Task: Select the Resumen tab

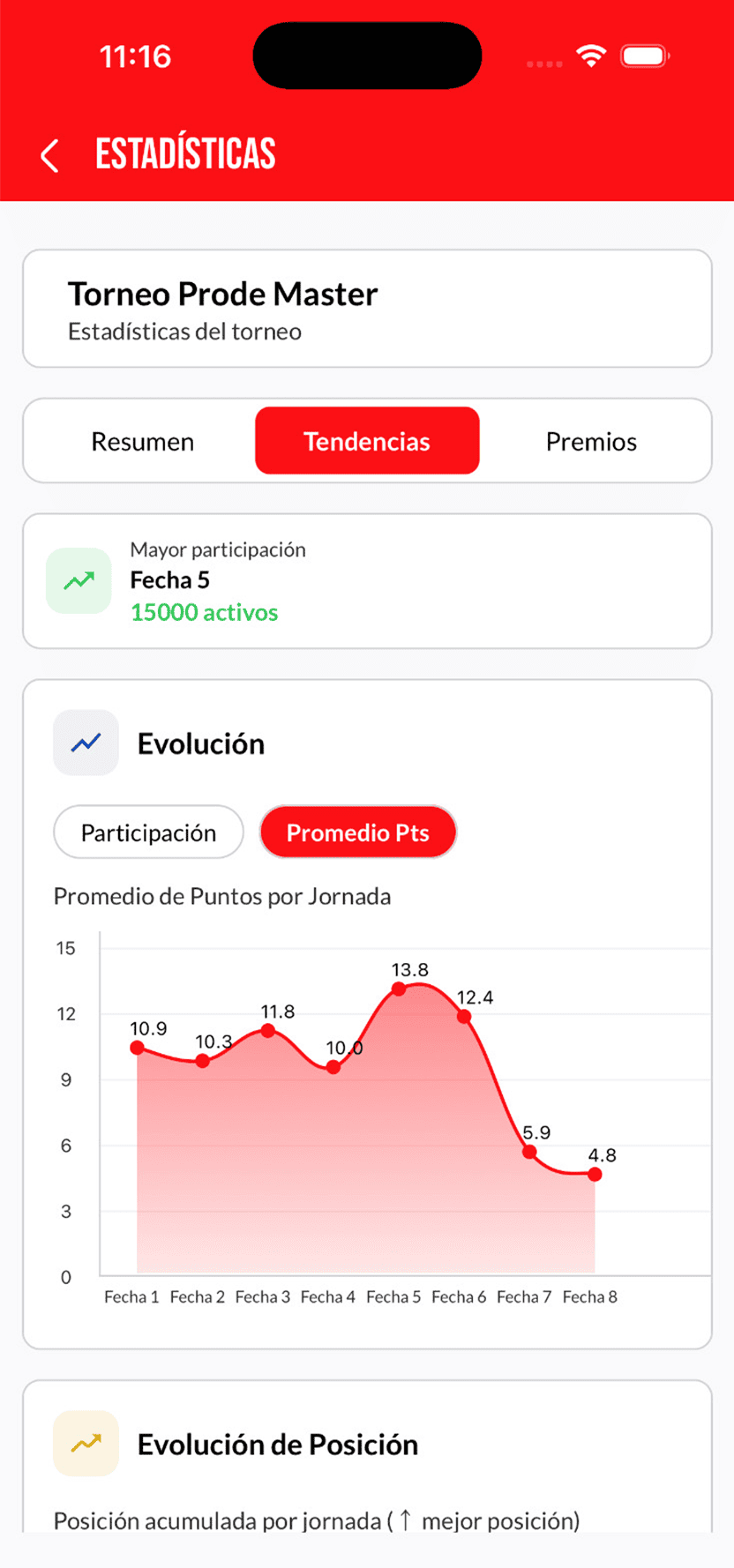Action: pyautogui.click(x=142, y=441)
